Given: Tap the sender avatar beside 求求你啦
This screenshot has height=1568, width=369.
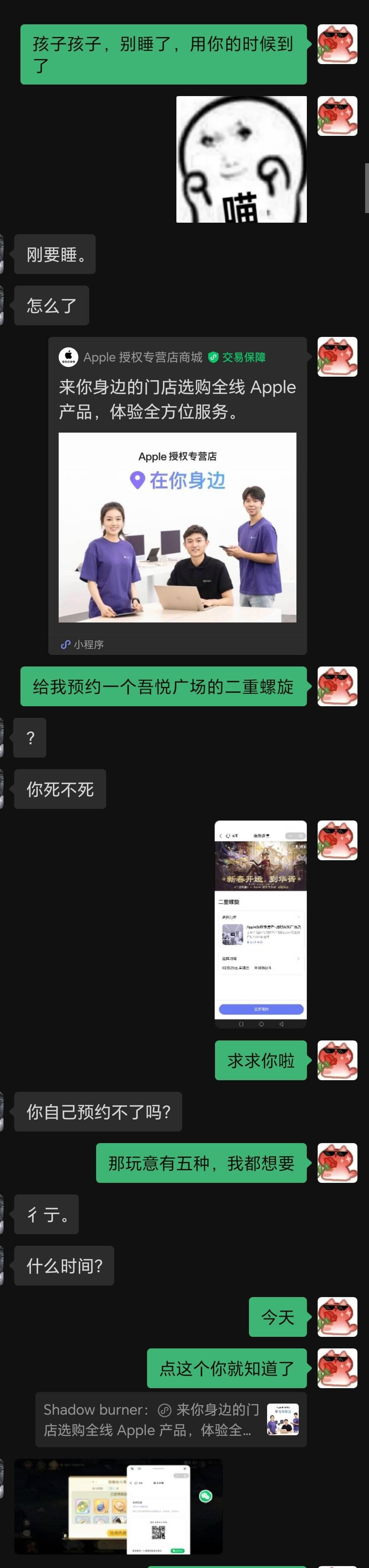Looking at the screenshot, I should tap(337, 1060).
